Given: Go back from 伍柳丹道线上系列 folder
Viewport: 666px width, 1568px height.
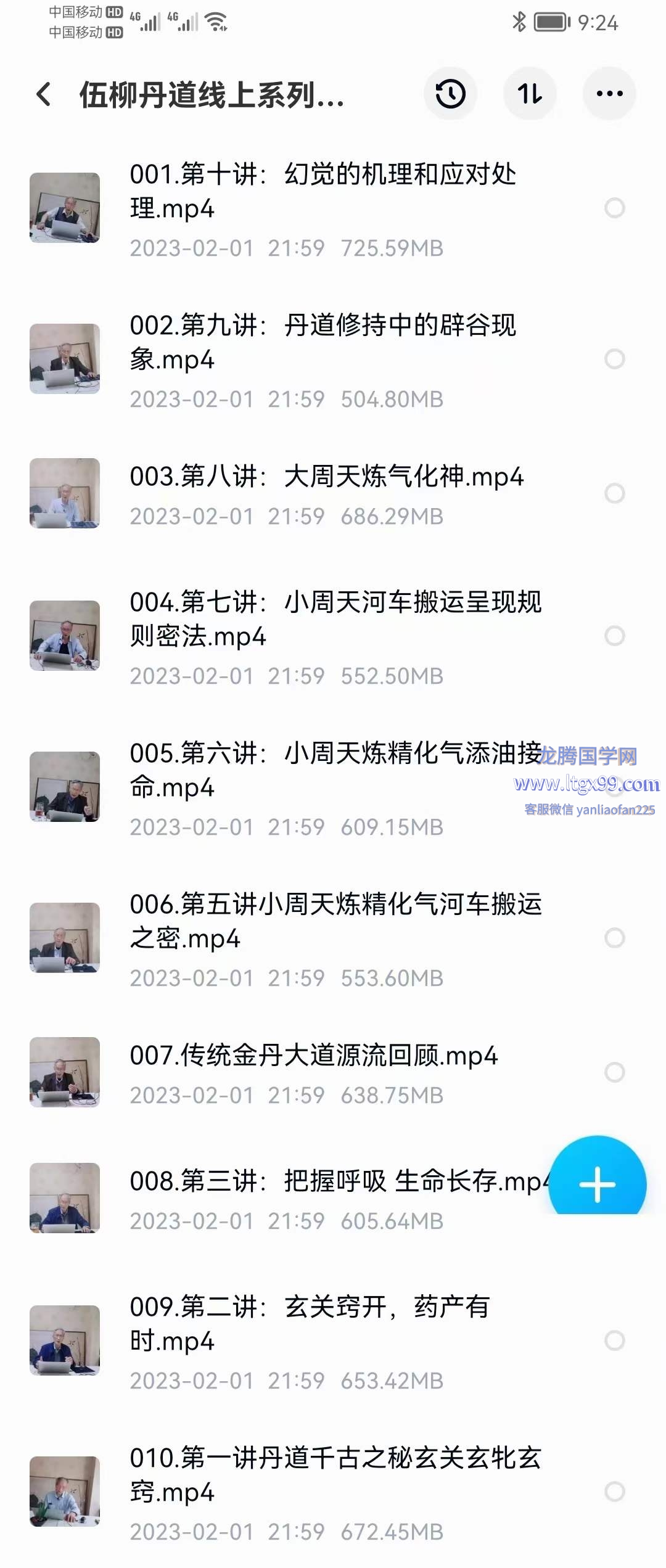Looking at the screenshot, I should [x=43, y=94].
